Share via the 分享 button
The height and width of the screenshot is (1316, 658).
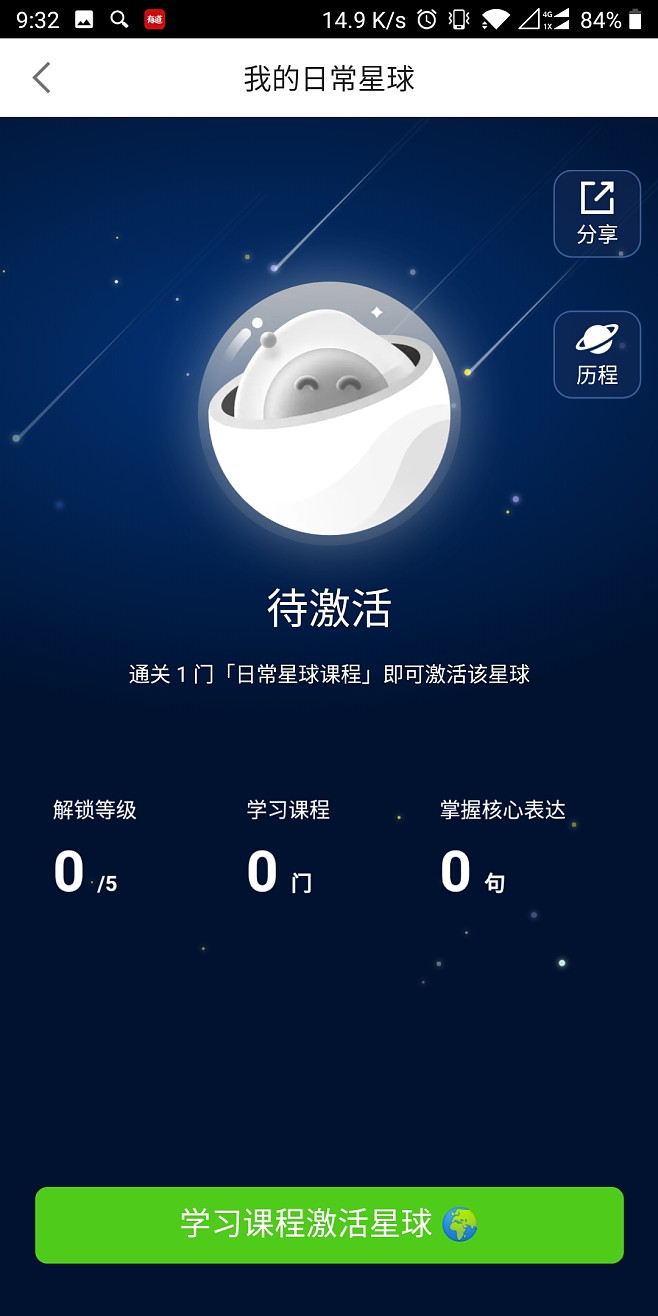597,213
